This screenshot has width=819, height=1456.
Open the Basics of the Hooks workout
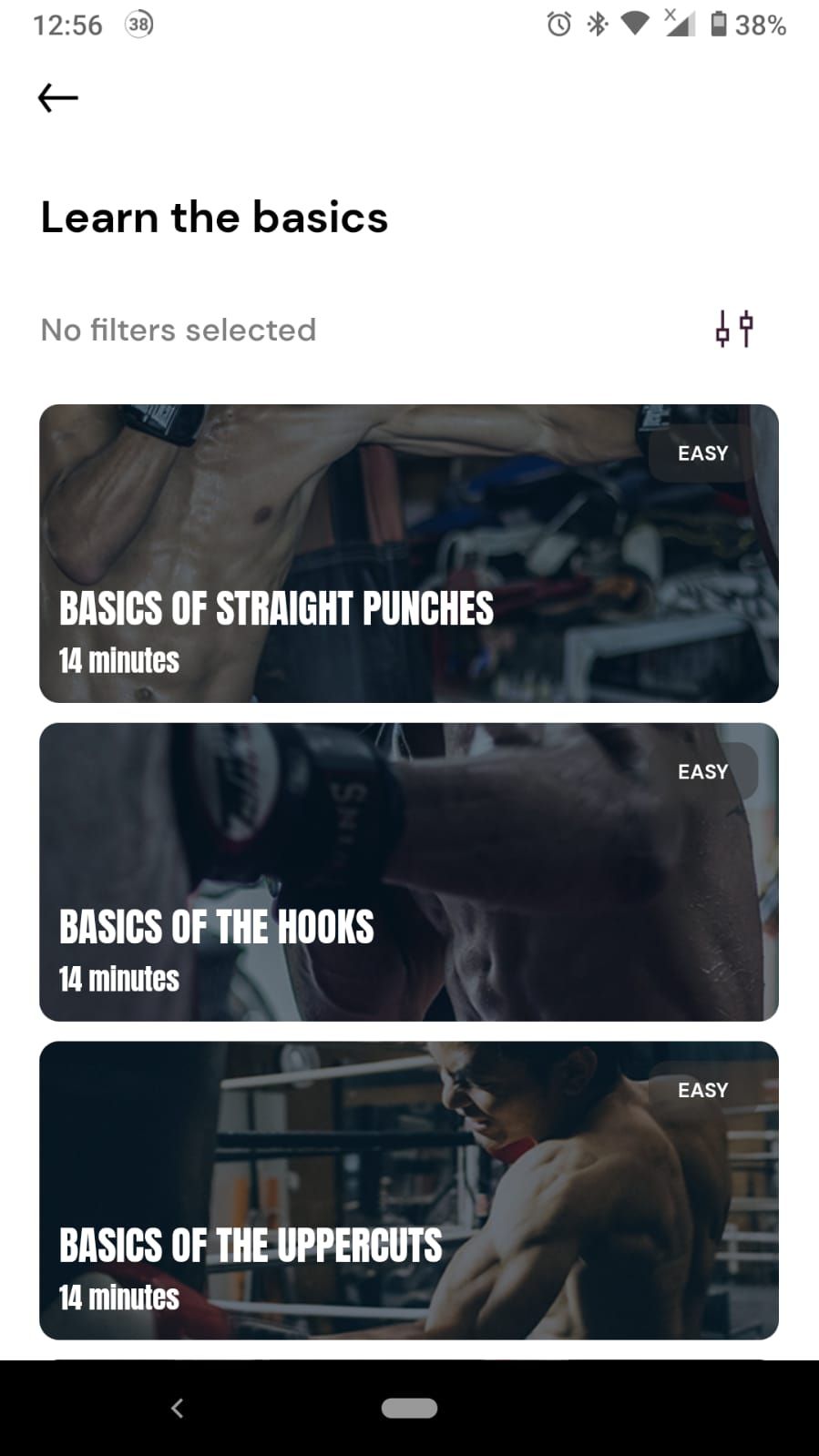408,871
